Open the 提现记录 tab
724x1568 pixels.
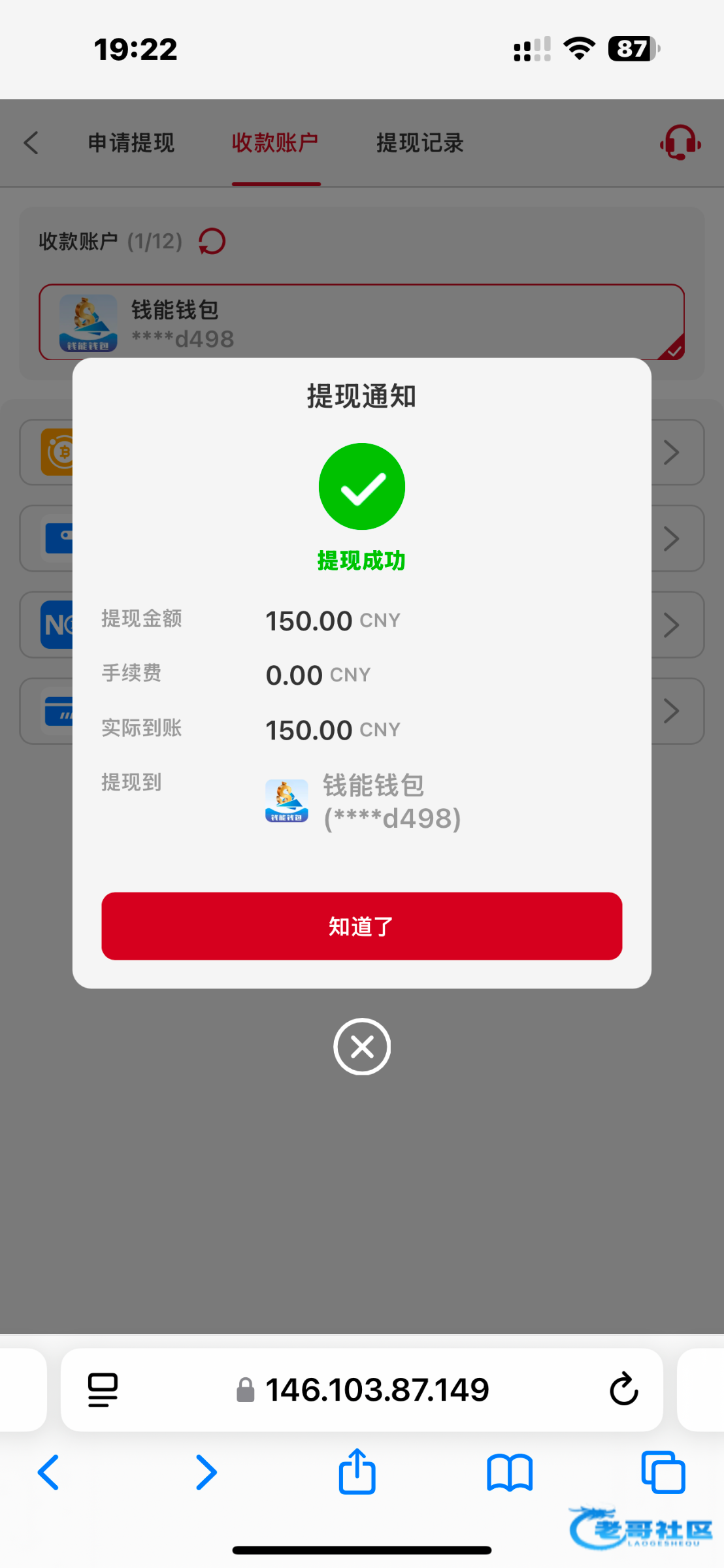[420, 142]
